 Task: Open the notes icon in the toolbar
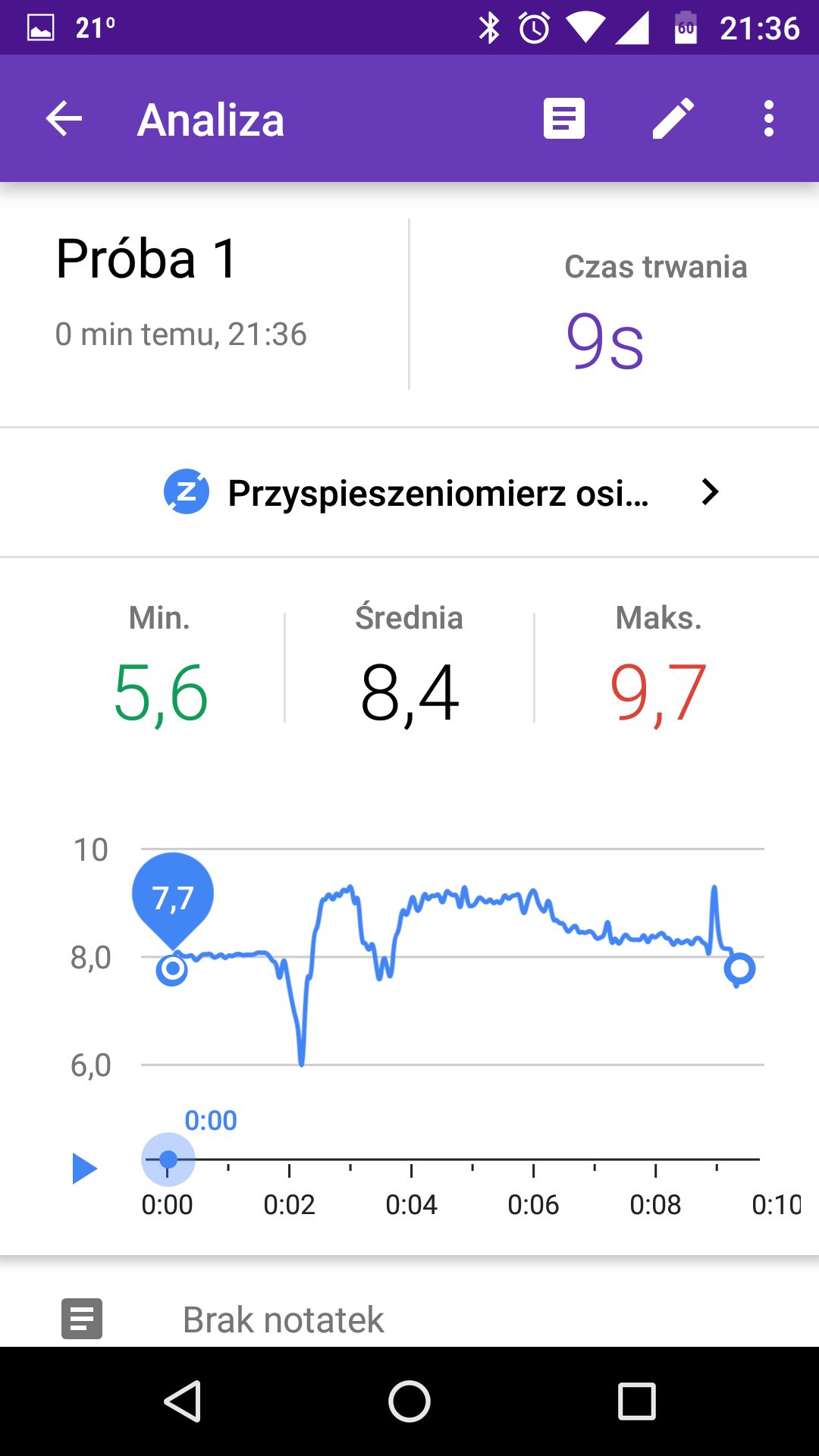click(x=564, y=119)
